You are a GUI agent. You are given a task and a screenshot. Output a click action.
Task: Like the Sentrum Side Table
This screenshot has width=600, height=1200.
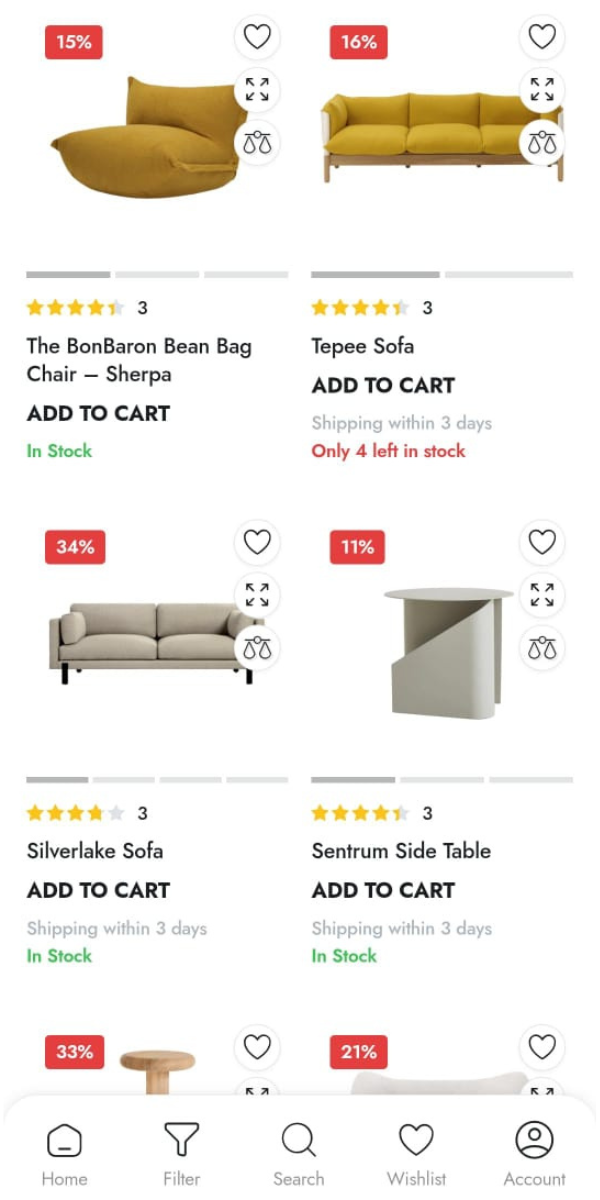[542, 542]
